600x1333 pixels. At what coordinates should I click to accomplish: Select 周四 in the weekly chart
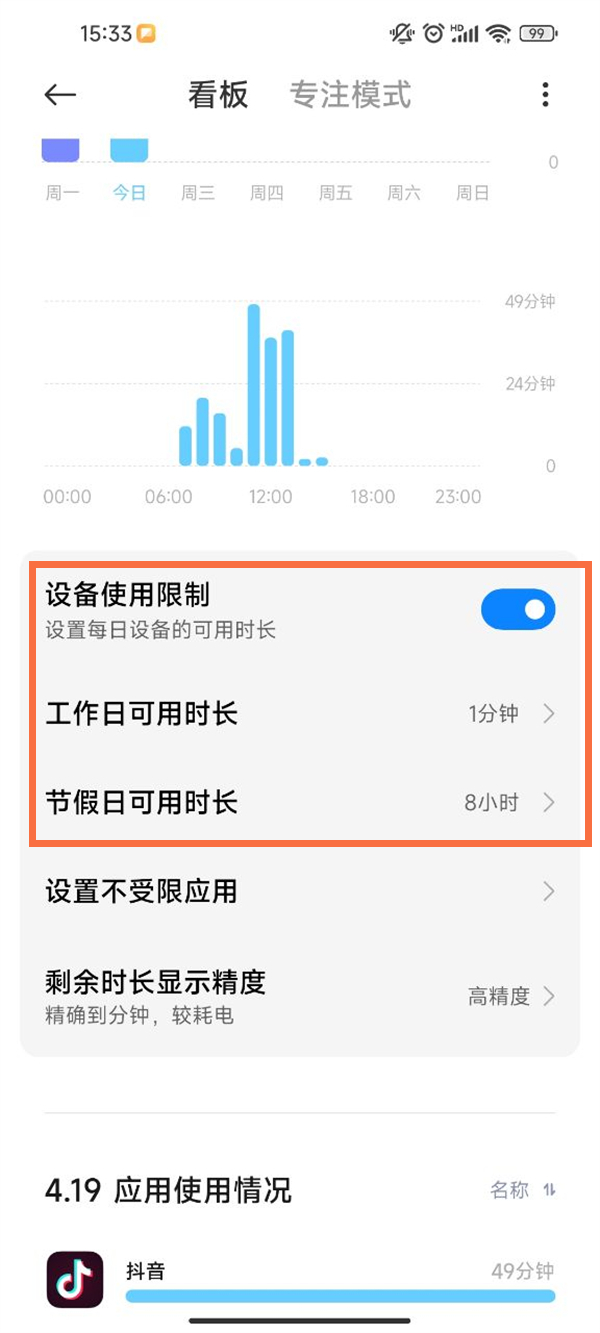(x=267, y=193)
